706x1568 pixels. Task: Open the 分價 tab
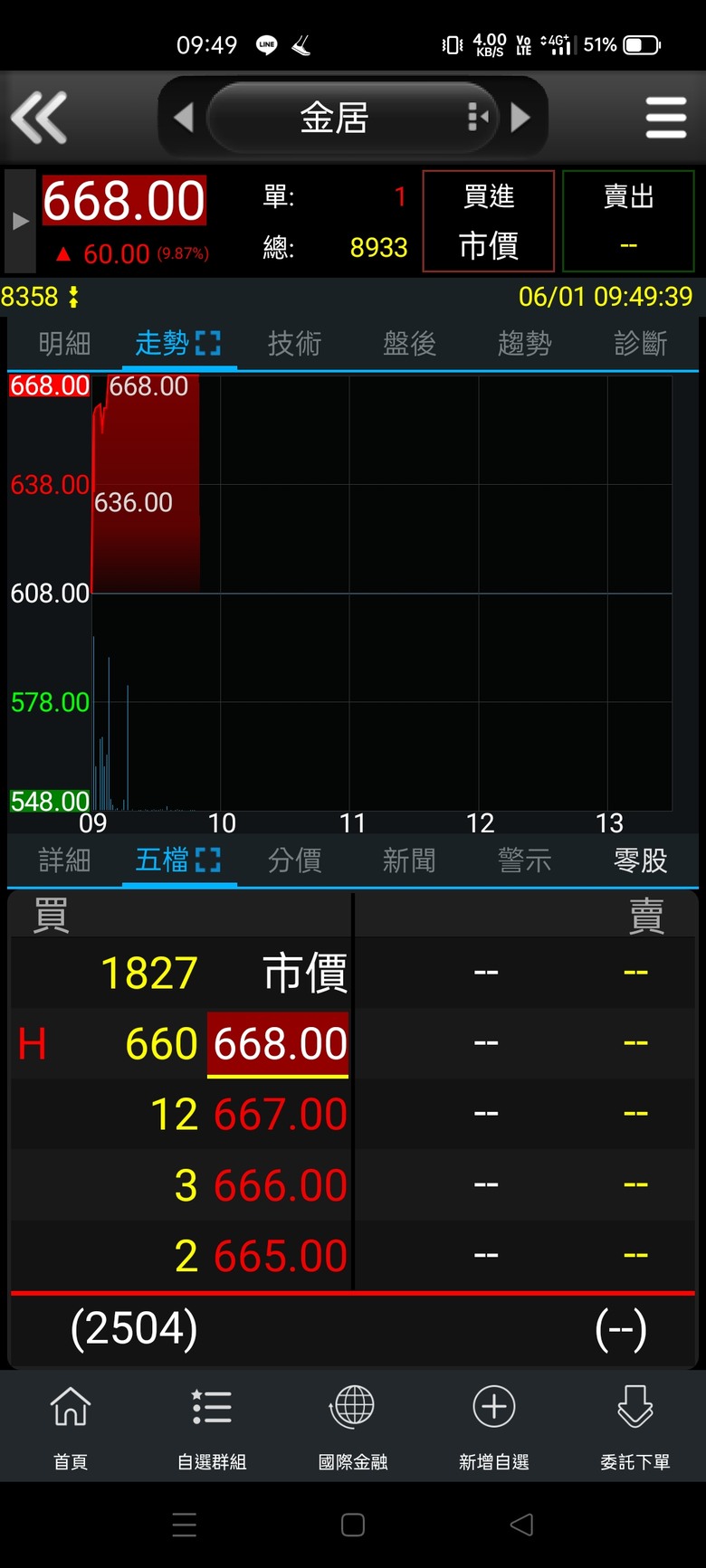point(294,860)
